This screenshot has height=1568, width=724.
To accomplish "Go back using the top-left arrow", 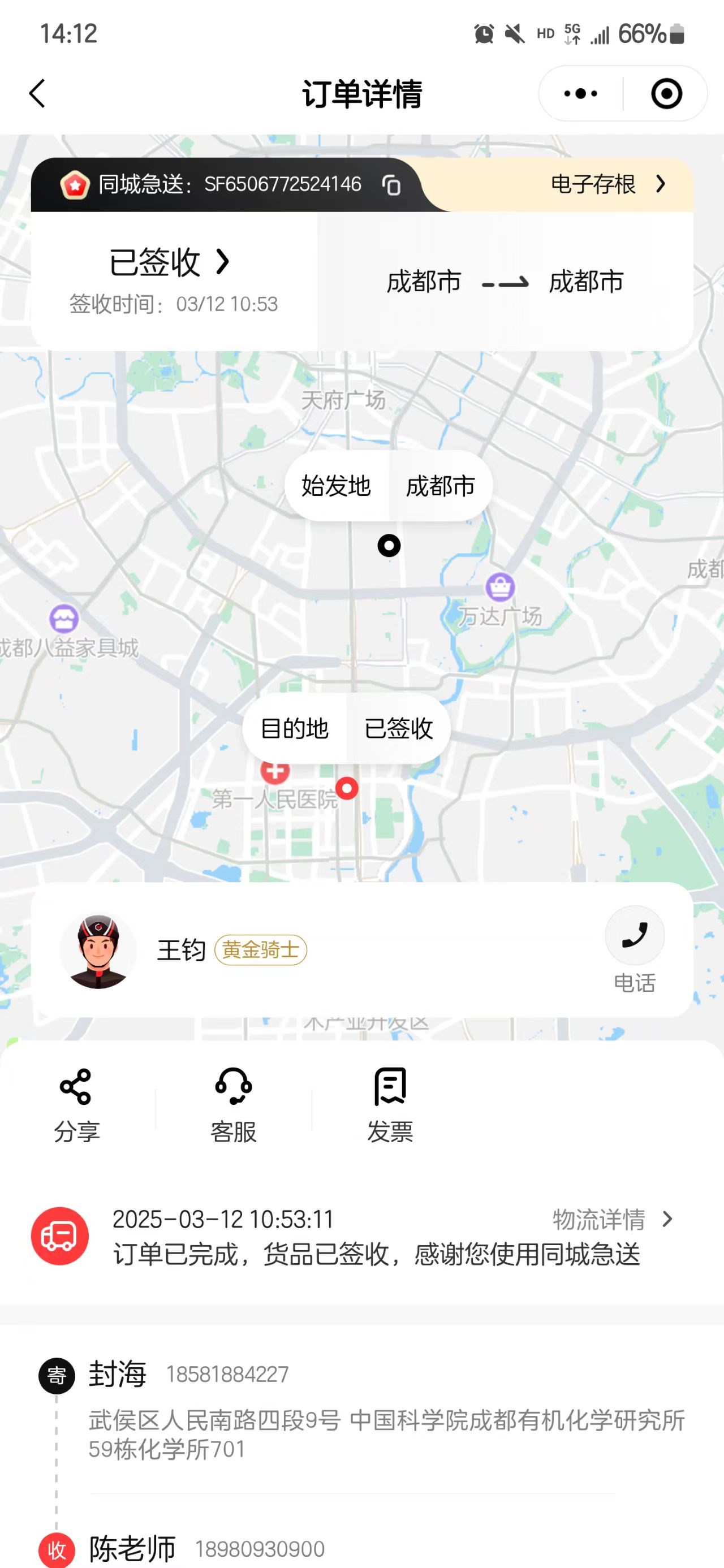I will click(x=37, y=94).
